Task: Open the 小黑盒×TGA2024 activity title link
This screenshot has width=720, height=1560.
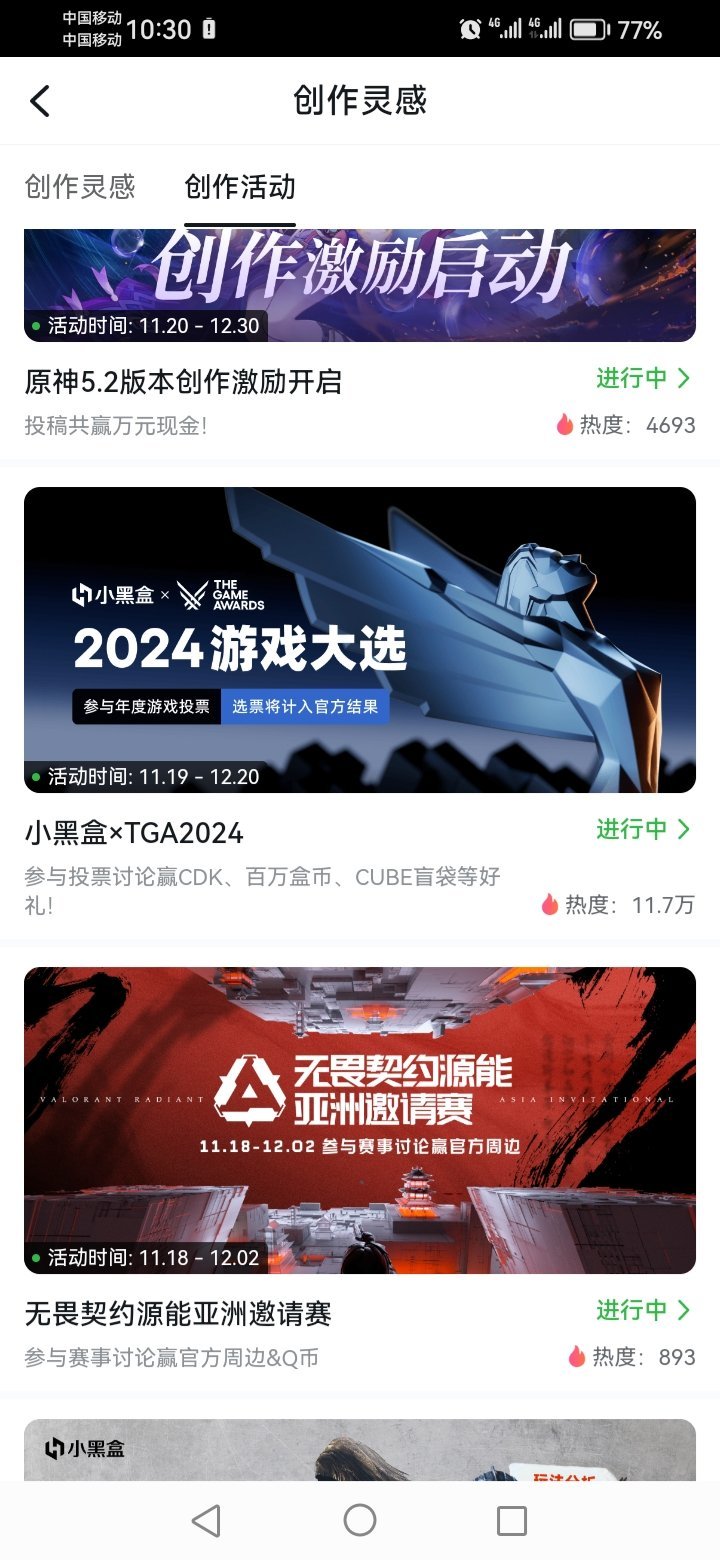Action: (x=130, y=832)
